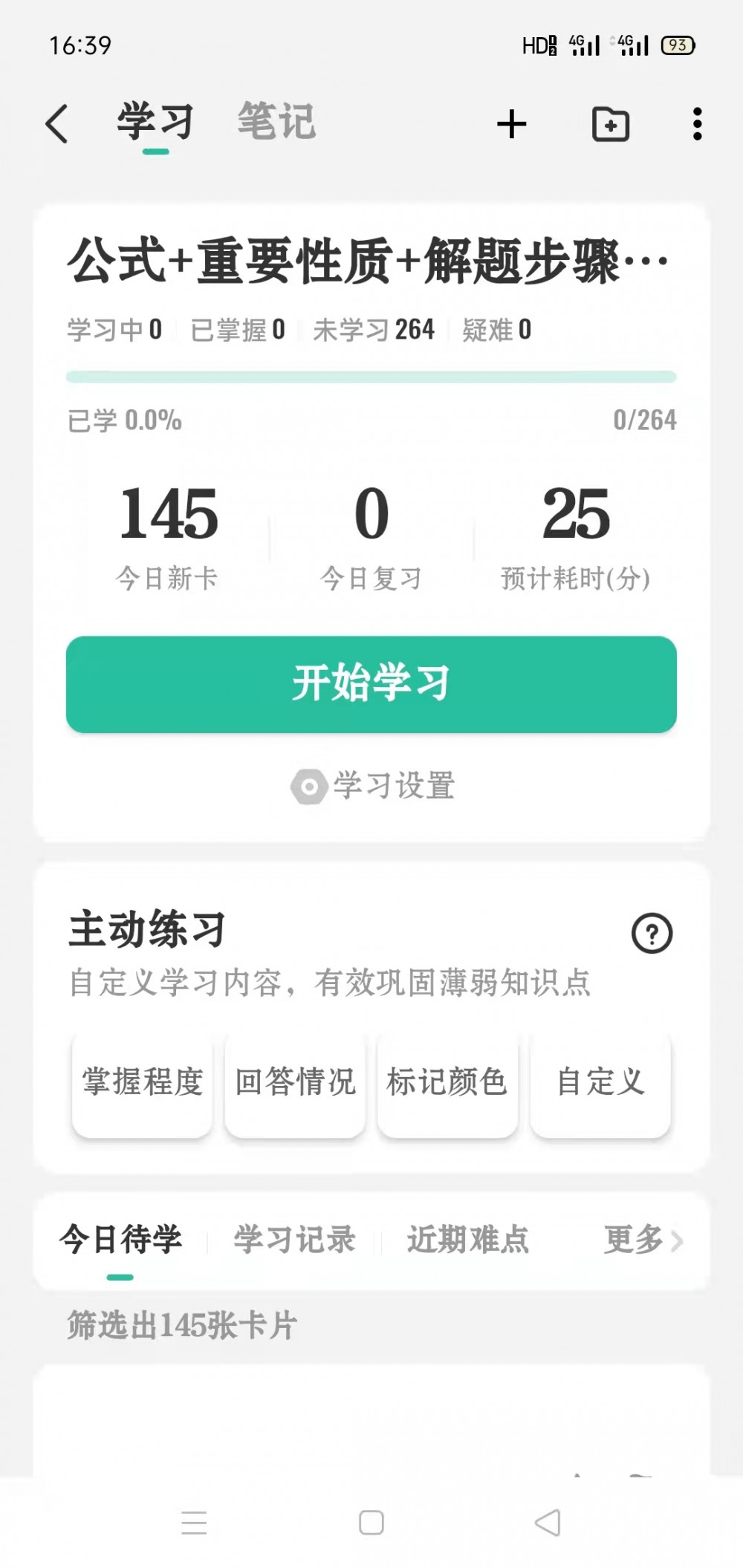Open the add-folder icon
The width and height of the screenshot is (743, 1568).
(611, 123)
